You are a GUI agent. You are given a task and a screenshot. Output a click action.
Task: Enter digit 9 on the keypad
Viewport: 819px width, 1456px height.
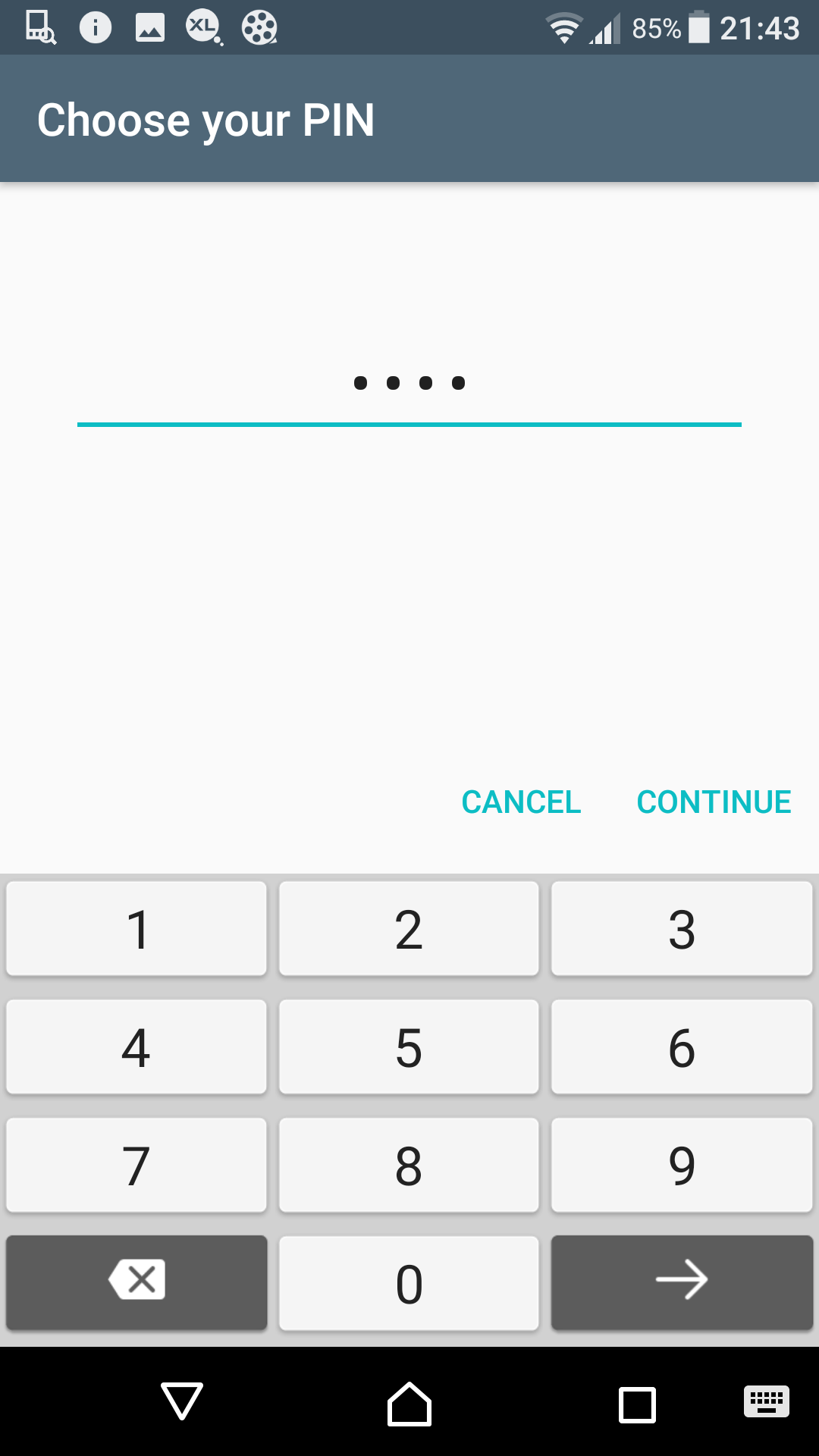coord(682,1165)
